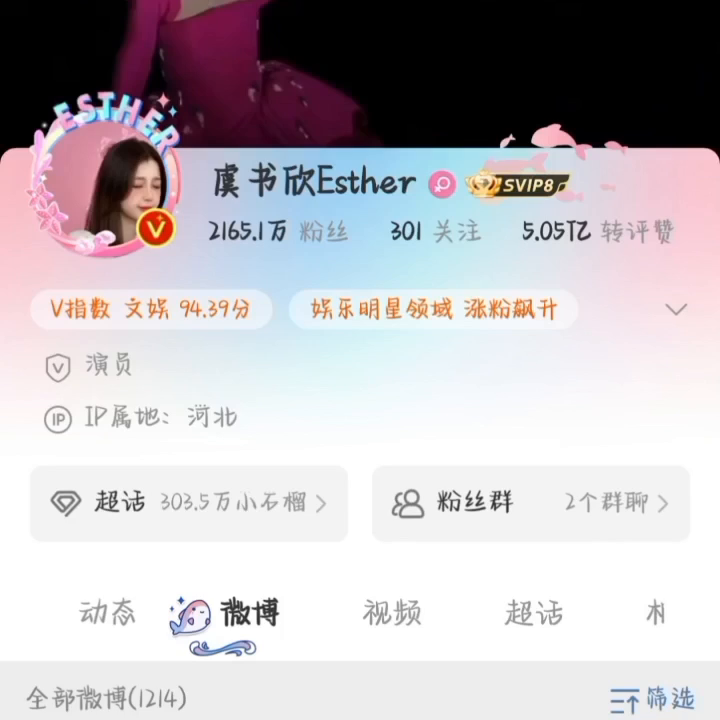Open the V指数 文娱 94.39分 chip

(150, 309)
